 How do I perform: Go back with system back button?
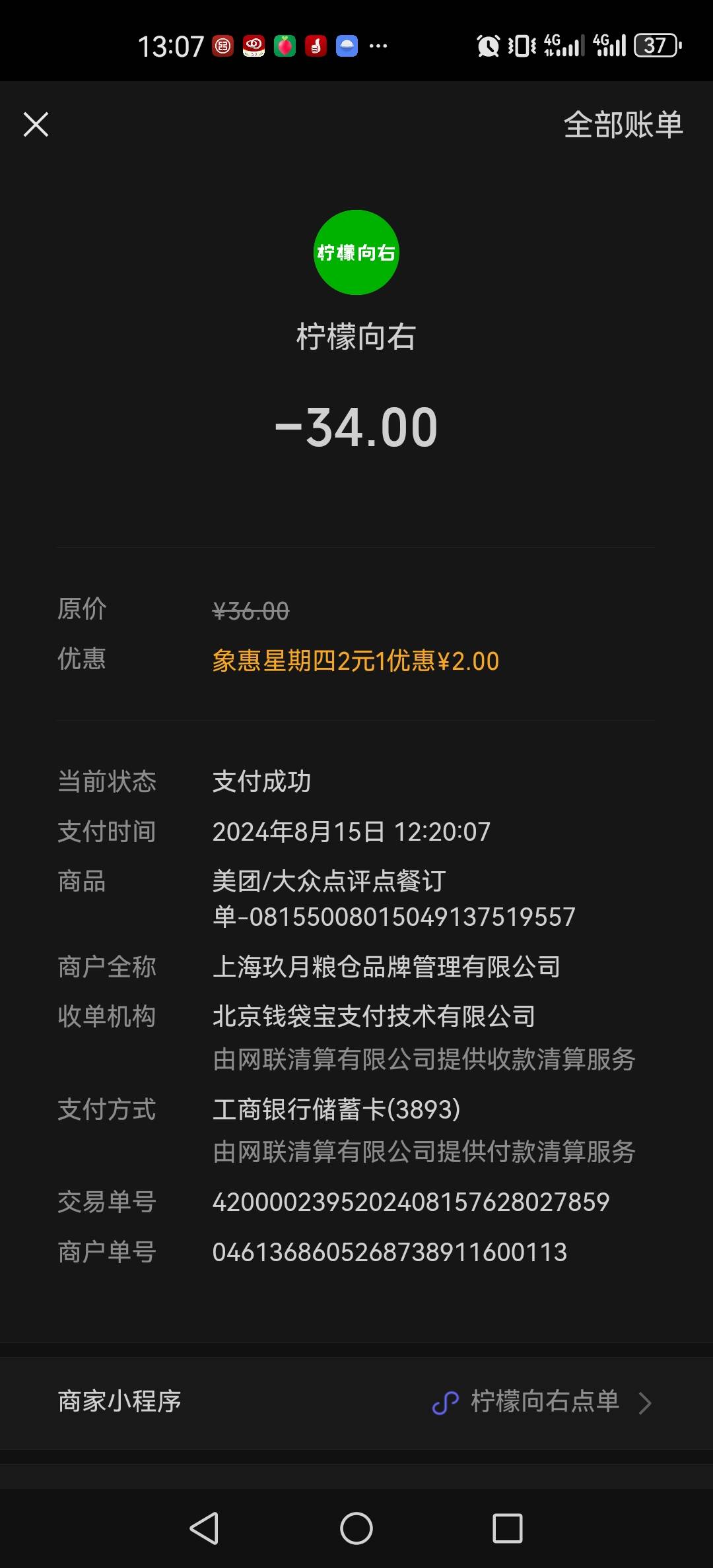coord(204,1528)
